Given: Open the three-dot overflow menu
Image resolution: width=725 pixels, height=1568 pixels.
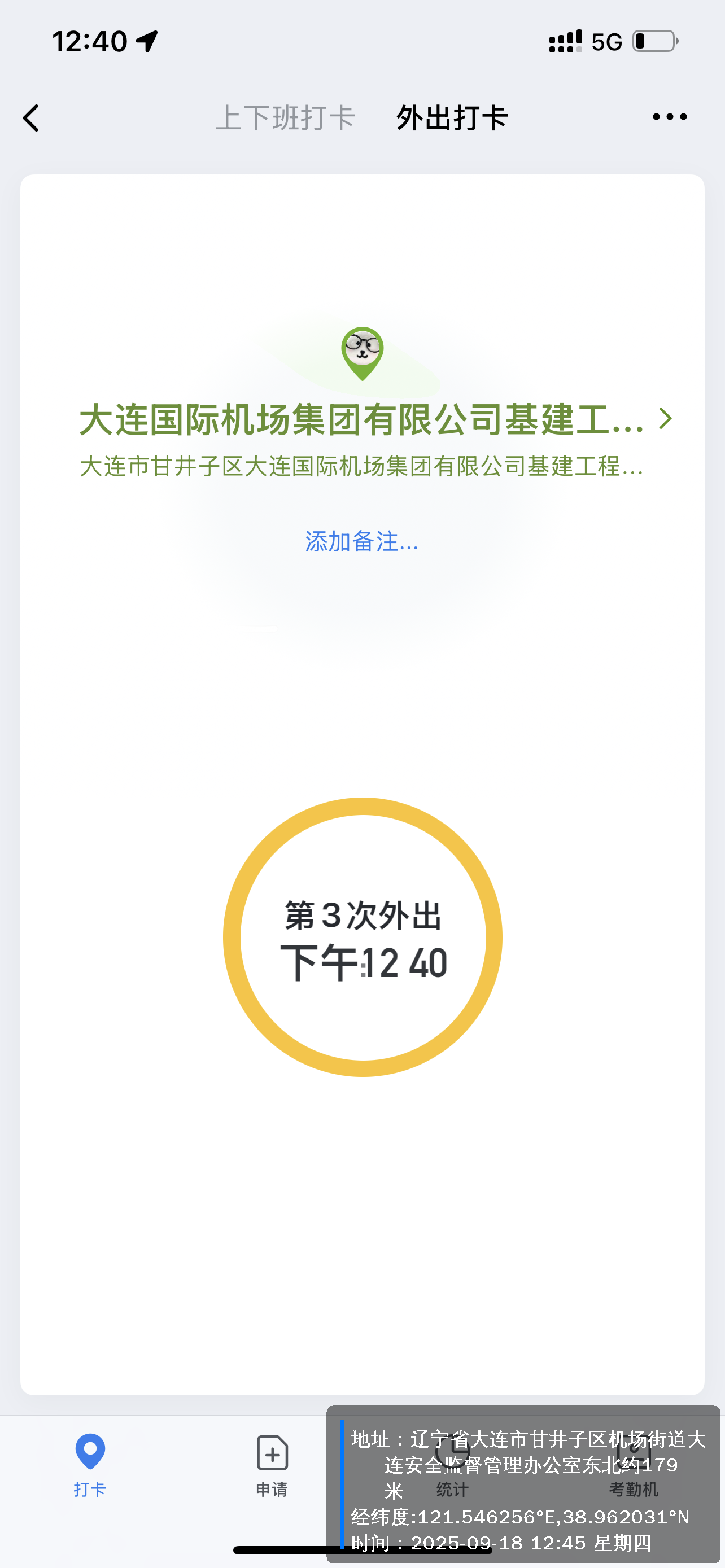Looking at the screenshot, I should click(x=669, y=117).
